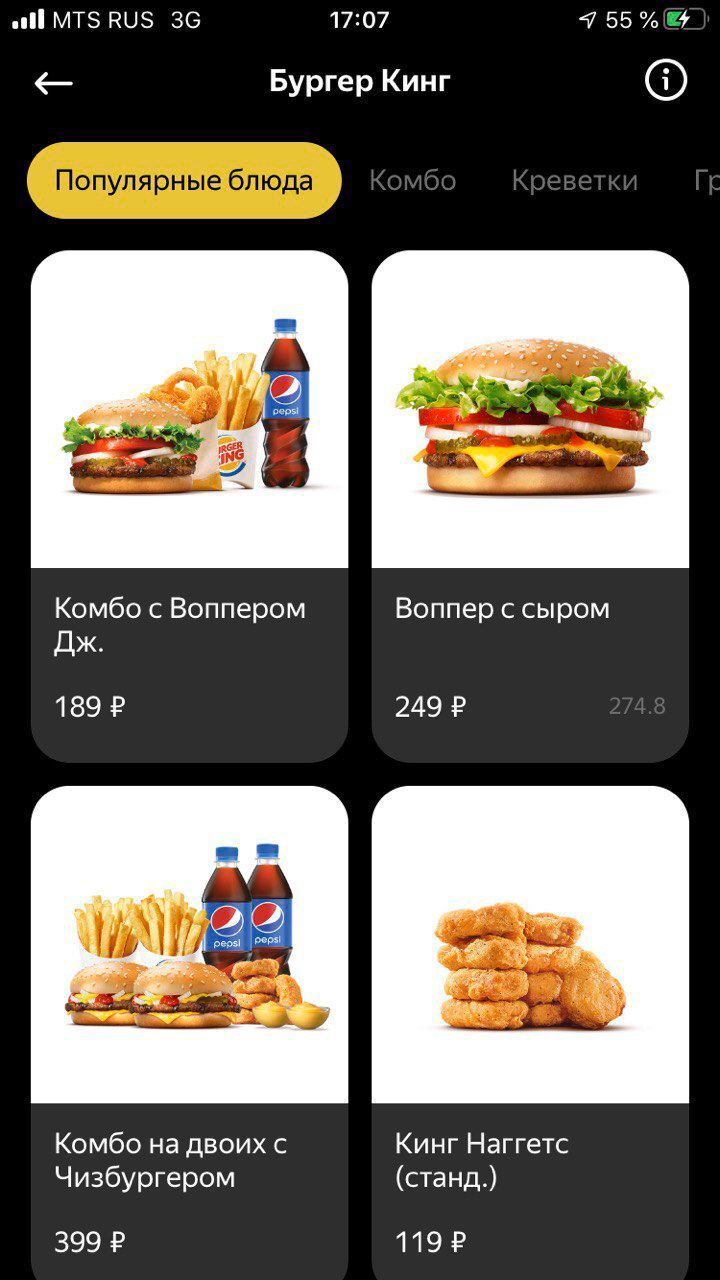This screenshot has width=720, height=1280.
Task: Go back with the arrow icon
Action: 54,83
